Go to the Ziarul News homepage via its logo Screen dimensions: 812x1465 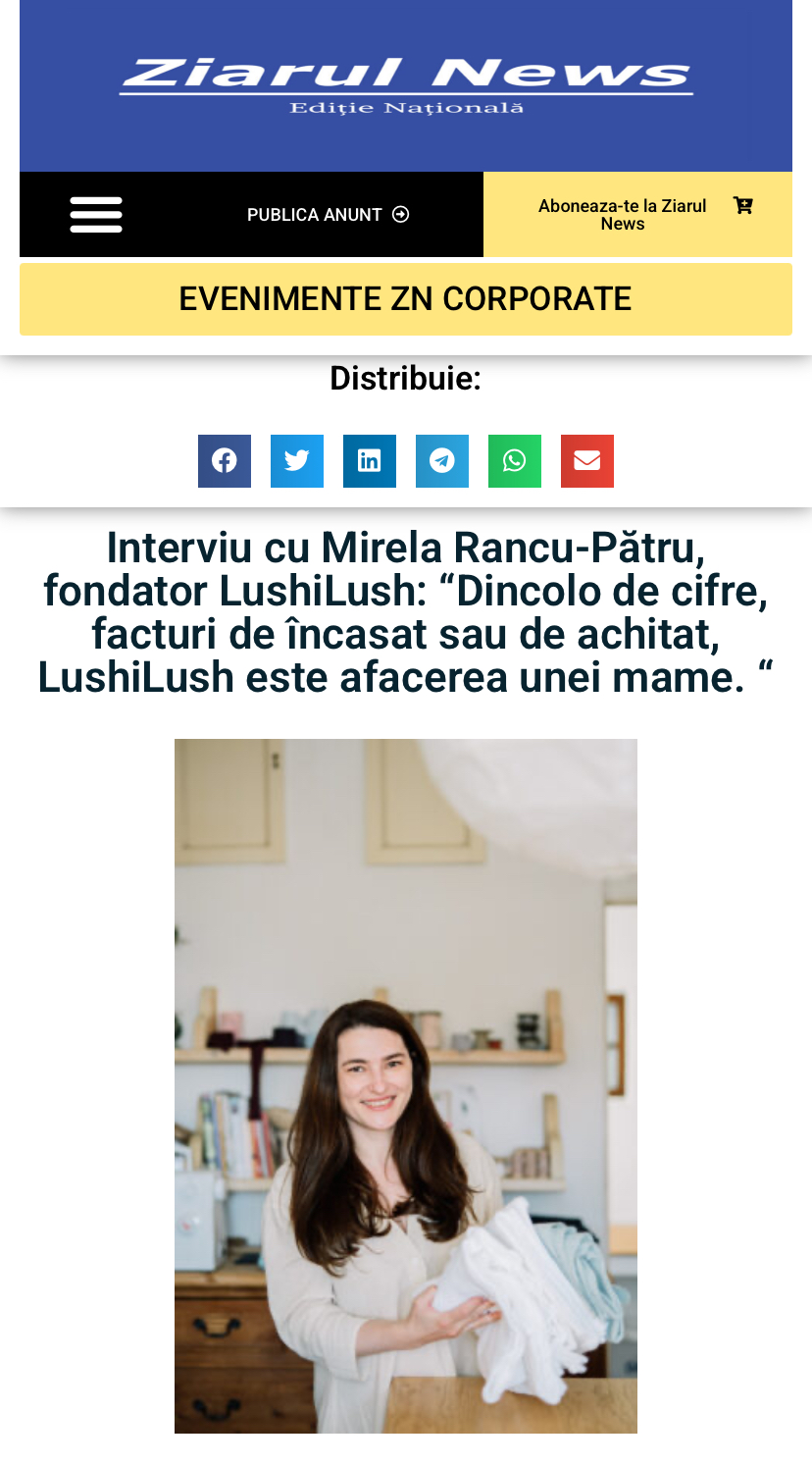[x=406, y=85]
